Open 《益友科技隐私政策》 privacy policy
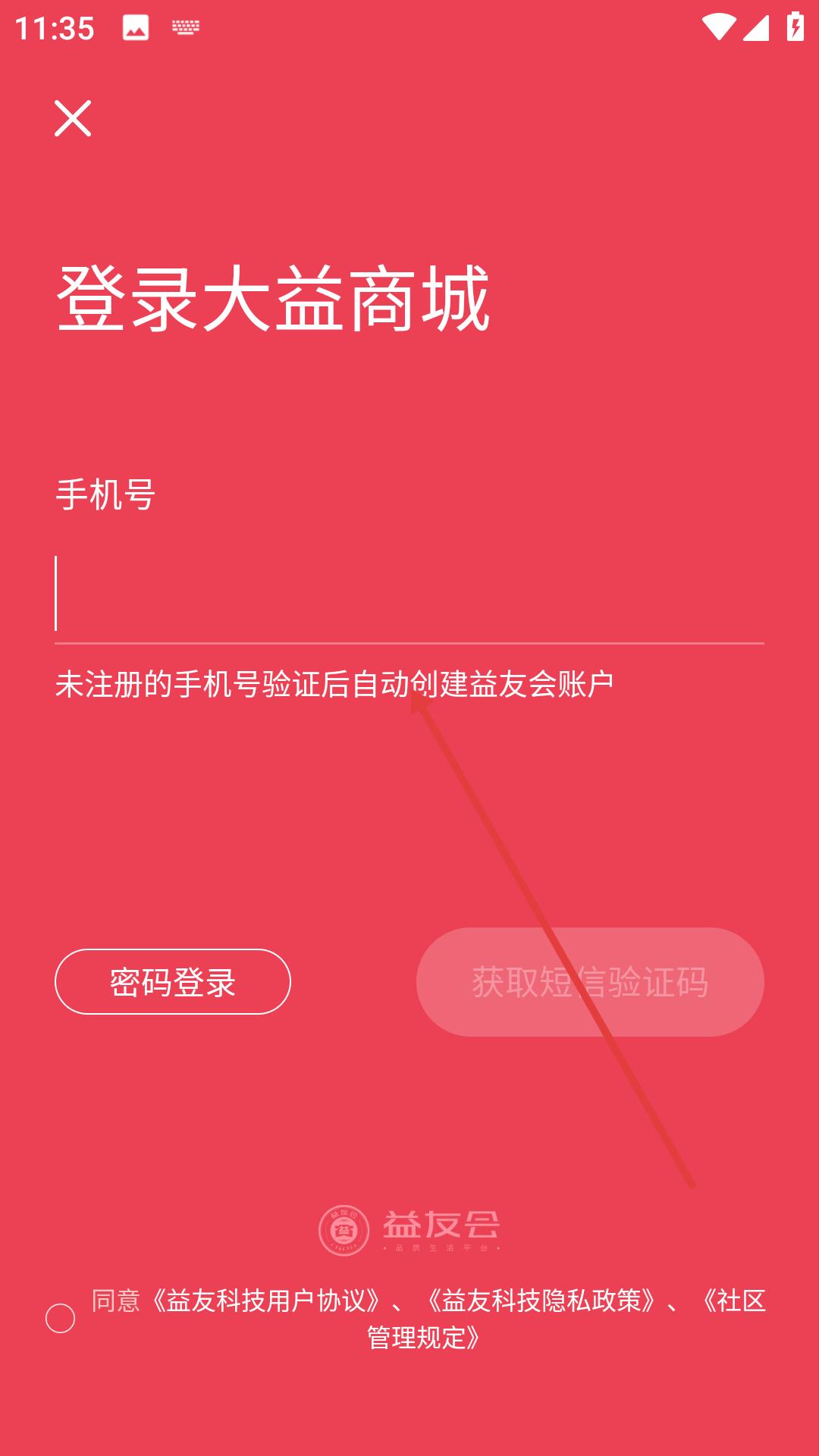 click(541, 1301)
